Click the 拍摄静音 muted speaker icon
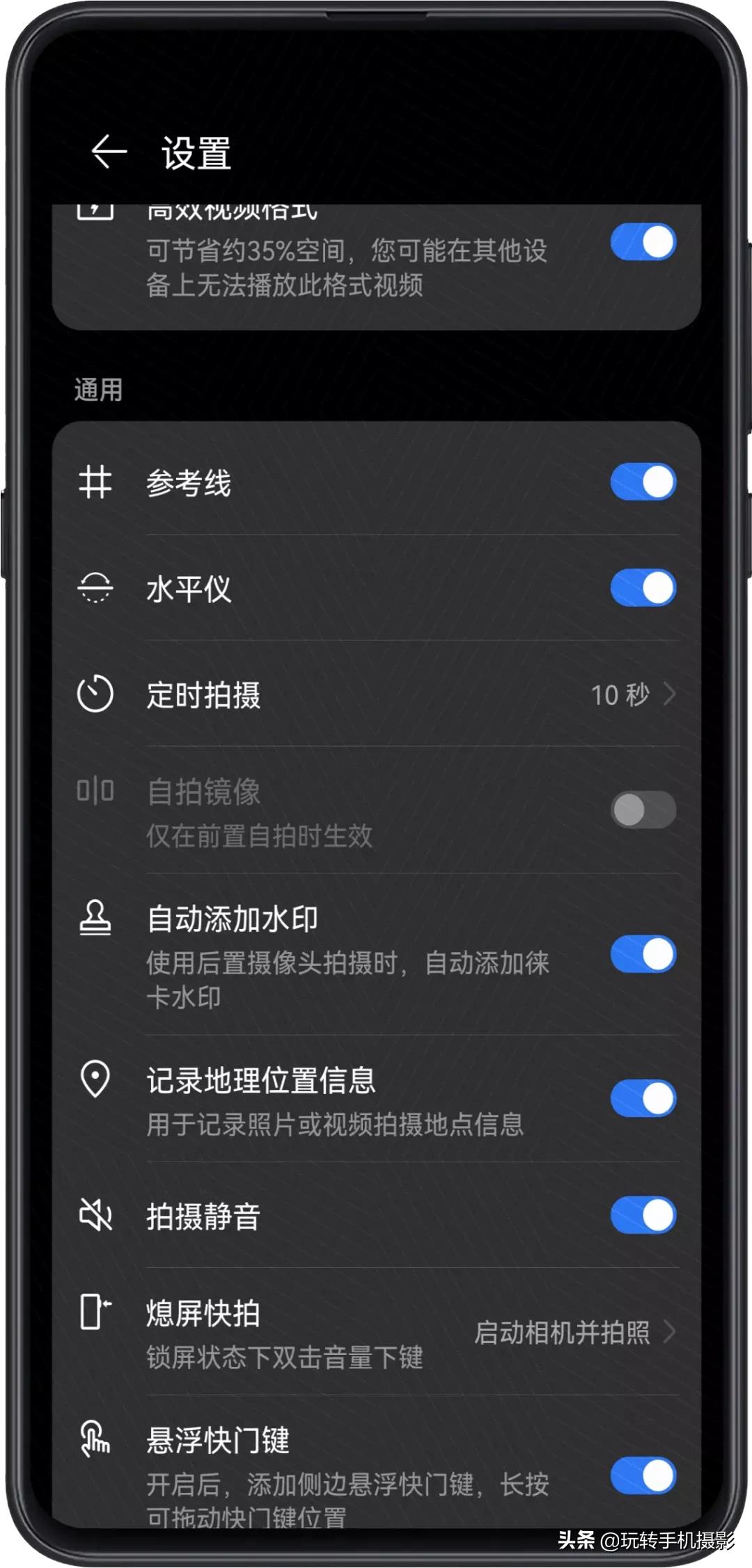The height and width of the screenshot is (1568, 752). [96, 1214]
